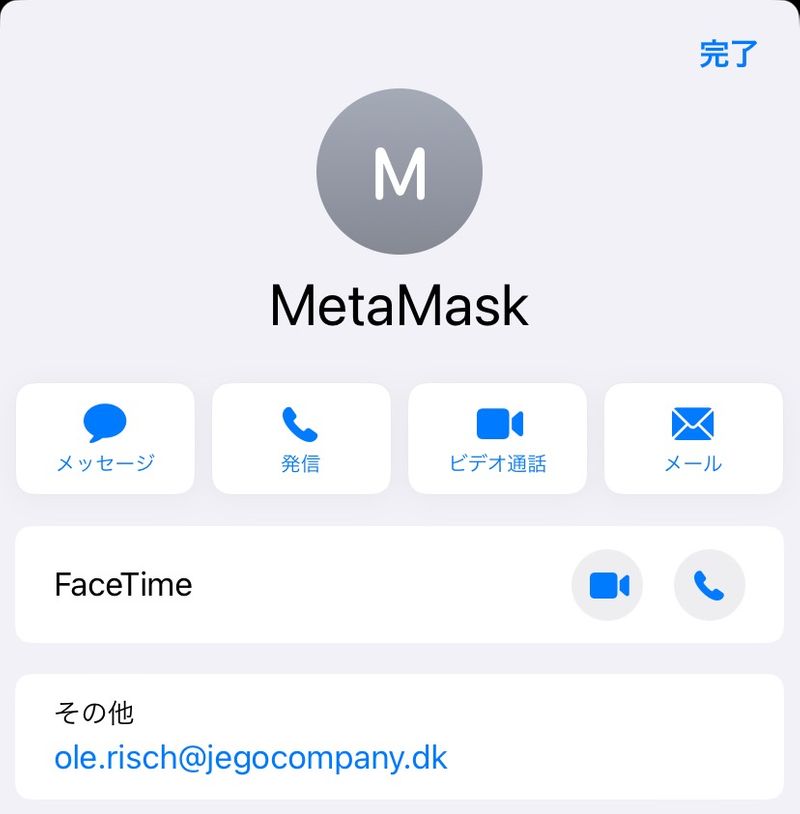Call MetaMask with 発信 button
Image resolution: width=800 pixels, height=814 pixels.
300,438
